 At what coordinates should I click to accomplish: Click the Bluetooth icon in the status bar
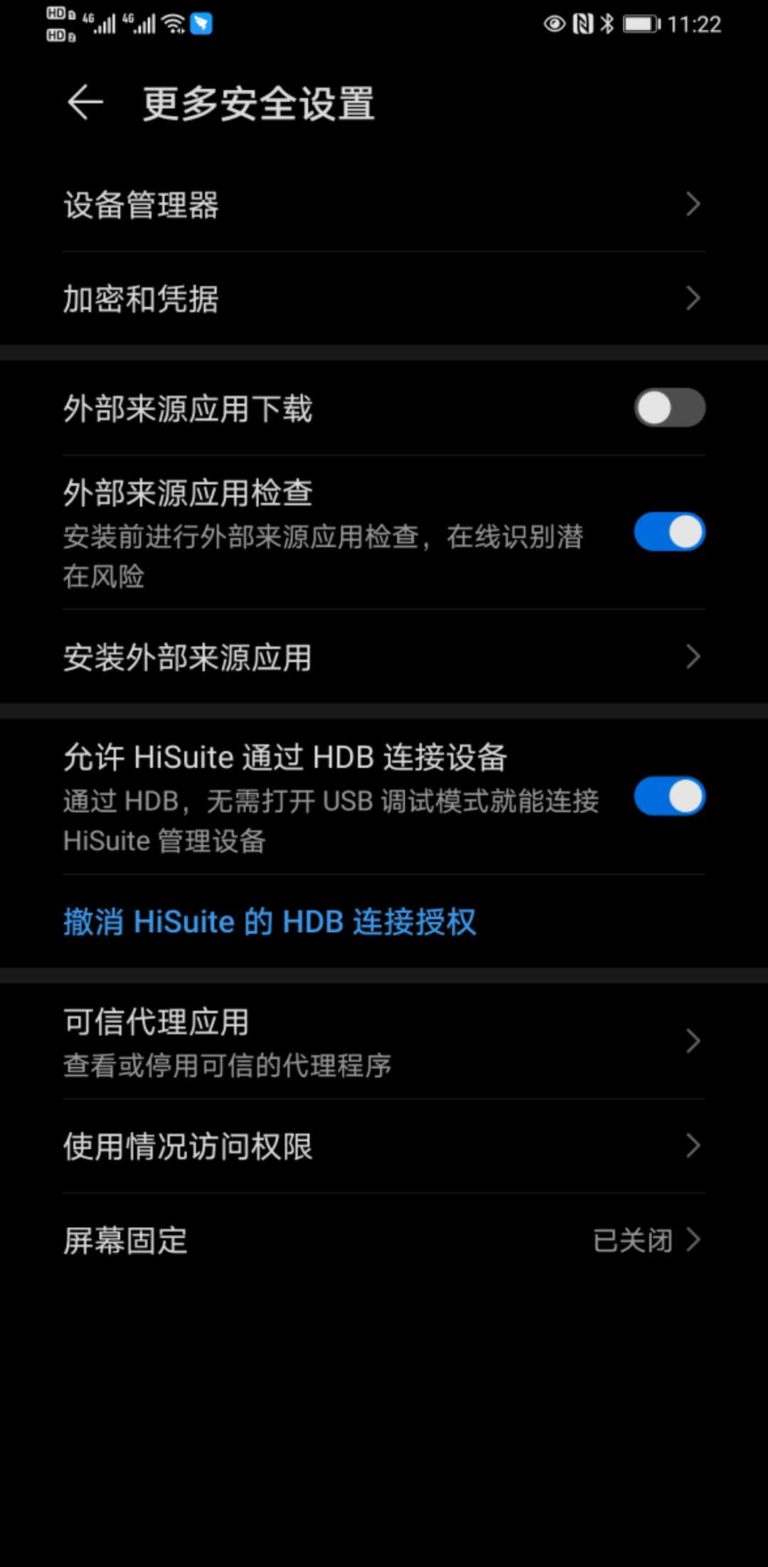tap(607, 24)
